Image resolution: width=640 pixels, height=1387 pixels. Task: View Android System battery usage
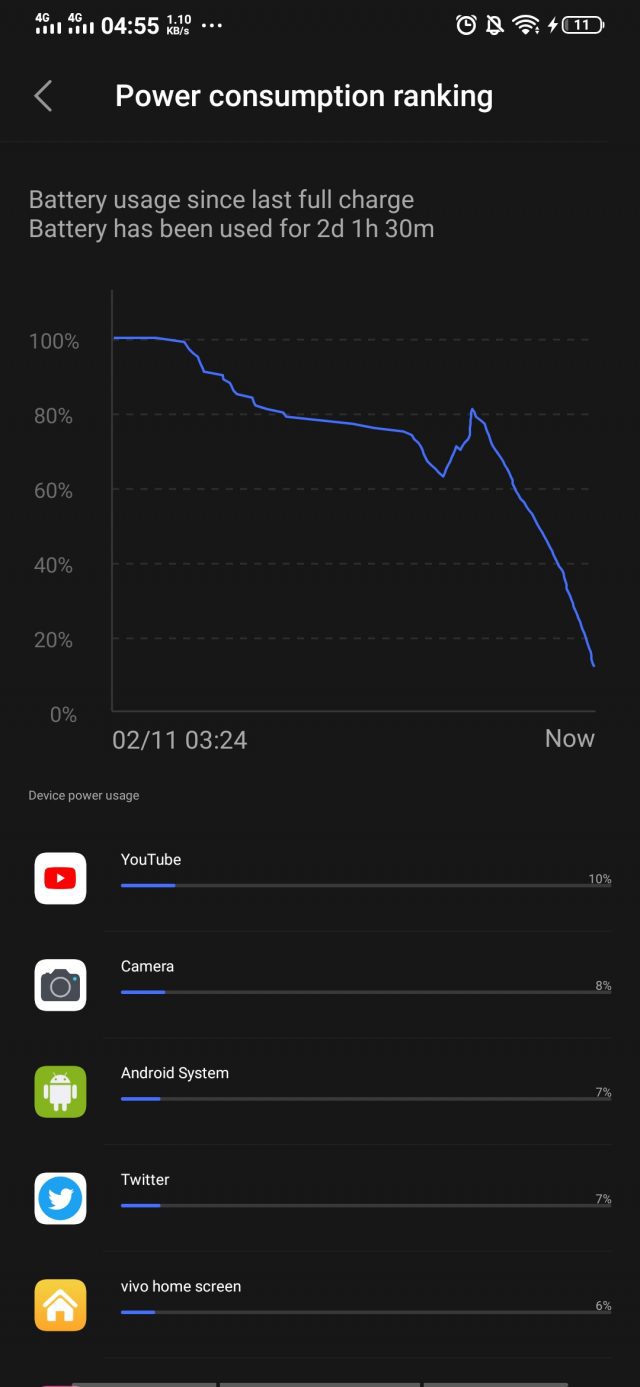320,1091
